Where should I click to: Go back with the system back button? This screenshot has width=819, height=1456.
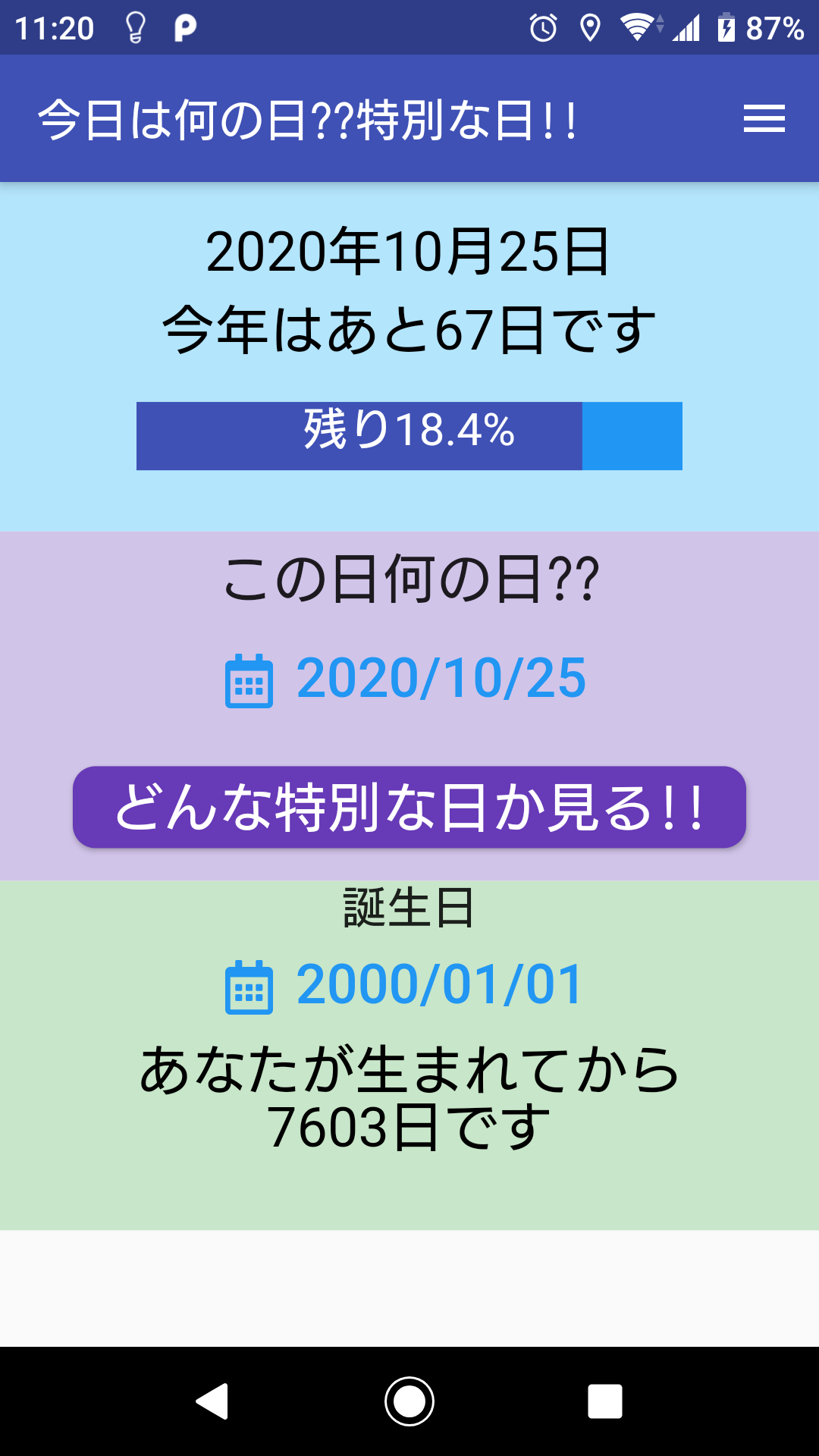click(212, 1401)
